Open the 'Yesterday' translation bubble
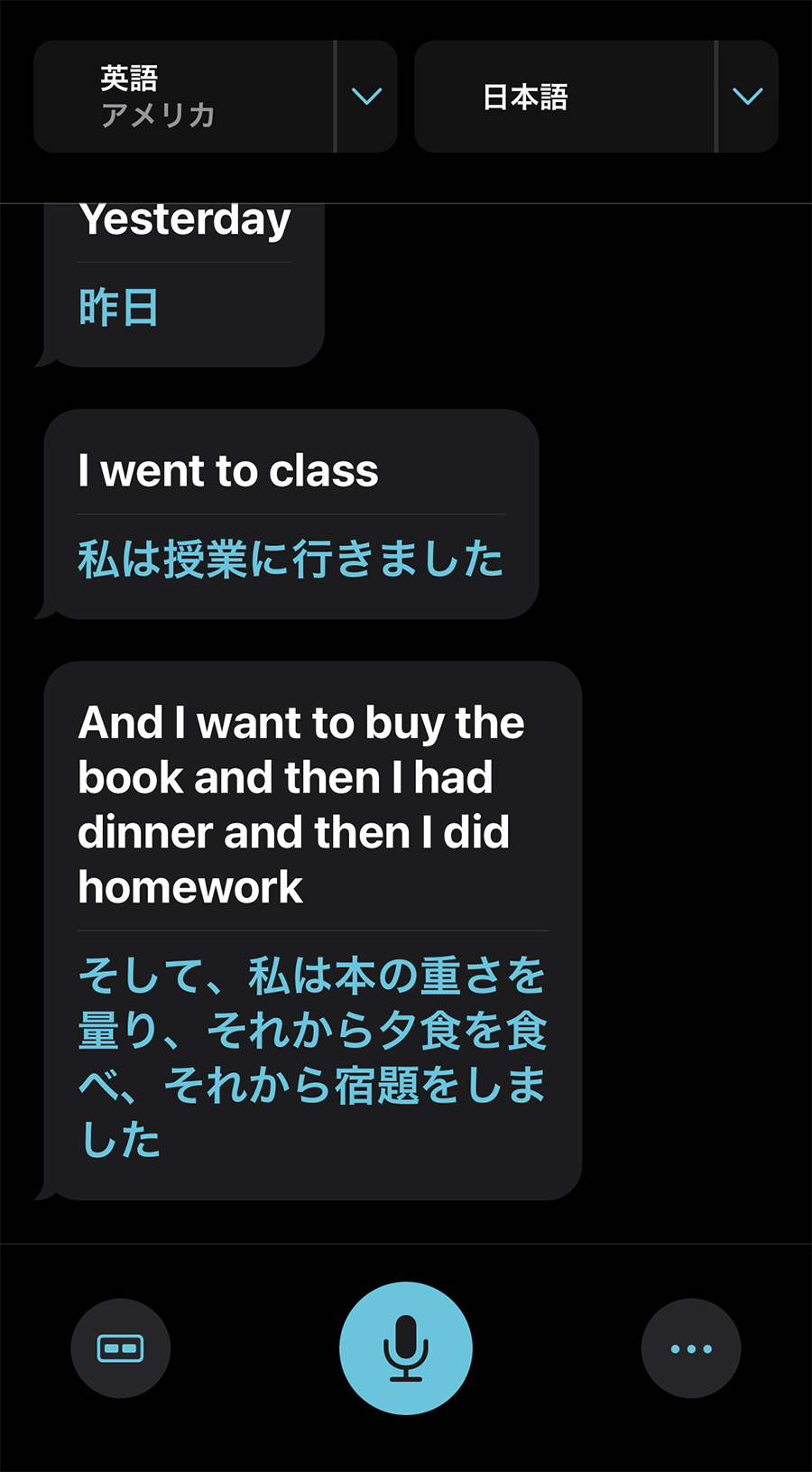The width and height of the screenshot is (812, 1472). [x=184, y=284]
